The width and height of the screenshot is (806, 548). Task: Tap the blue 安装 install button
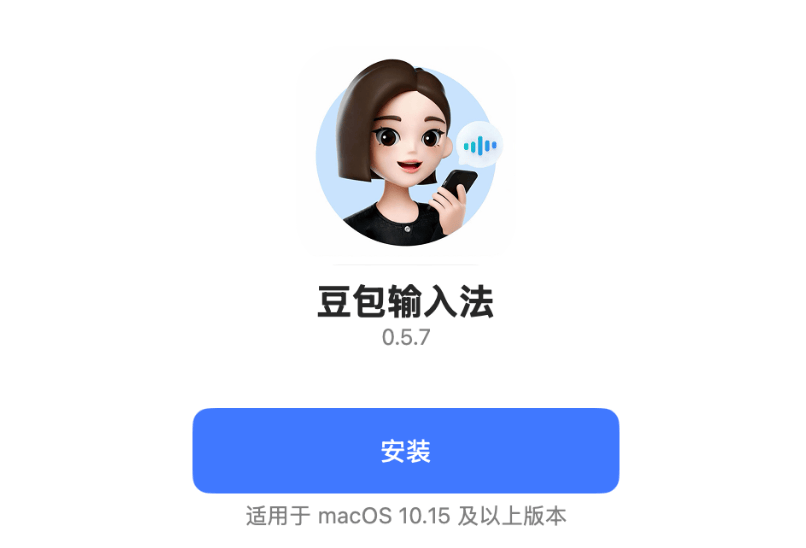tap(406, 451)
